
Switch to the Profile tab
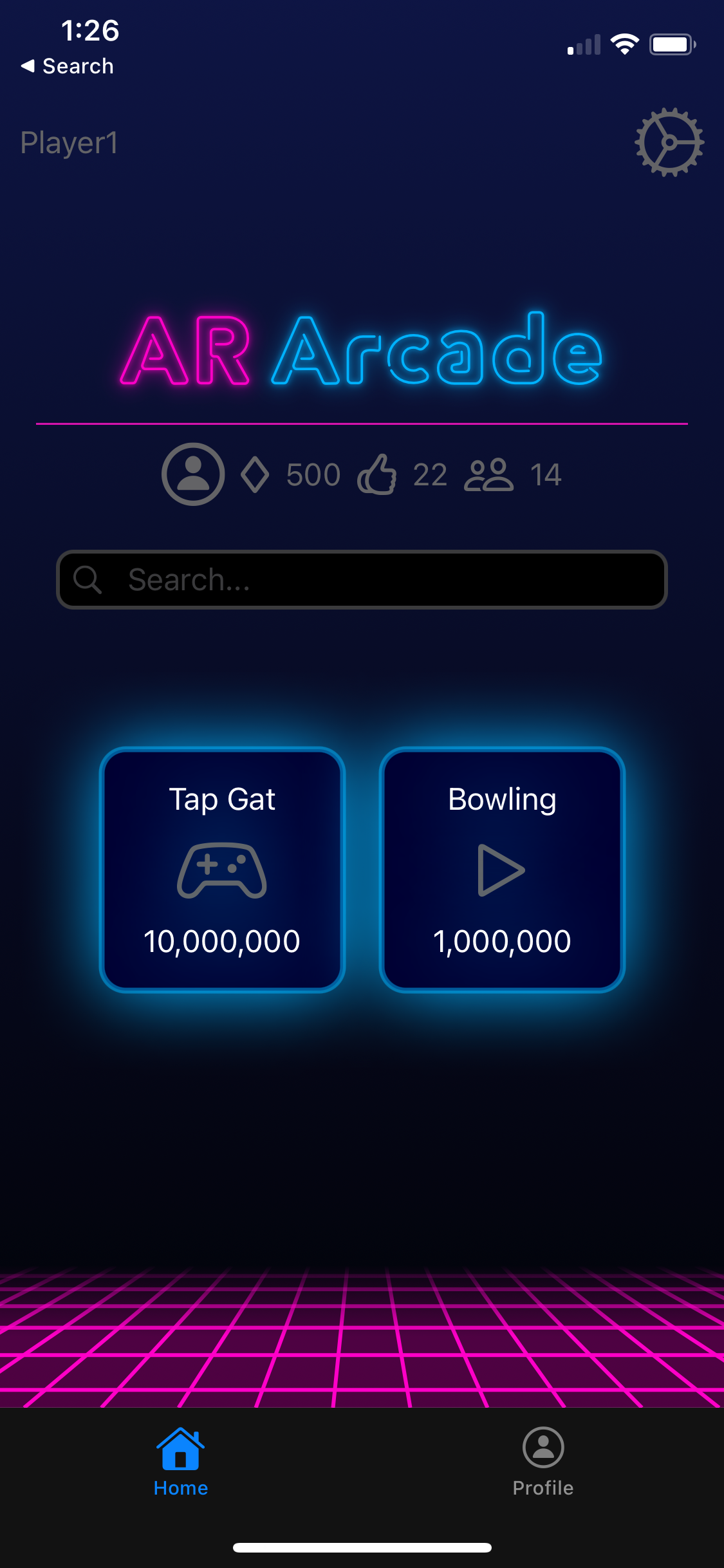click(x=543, y=1461)
